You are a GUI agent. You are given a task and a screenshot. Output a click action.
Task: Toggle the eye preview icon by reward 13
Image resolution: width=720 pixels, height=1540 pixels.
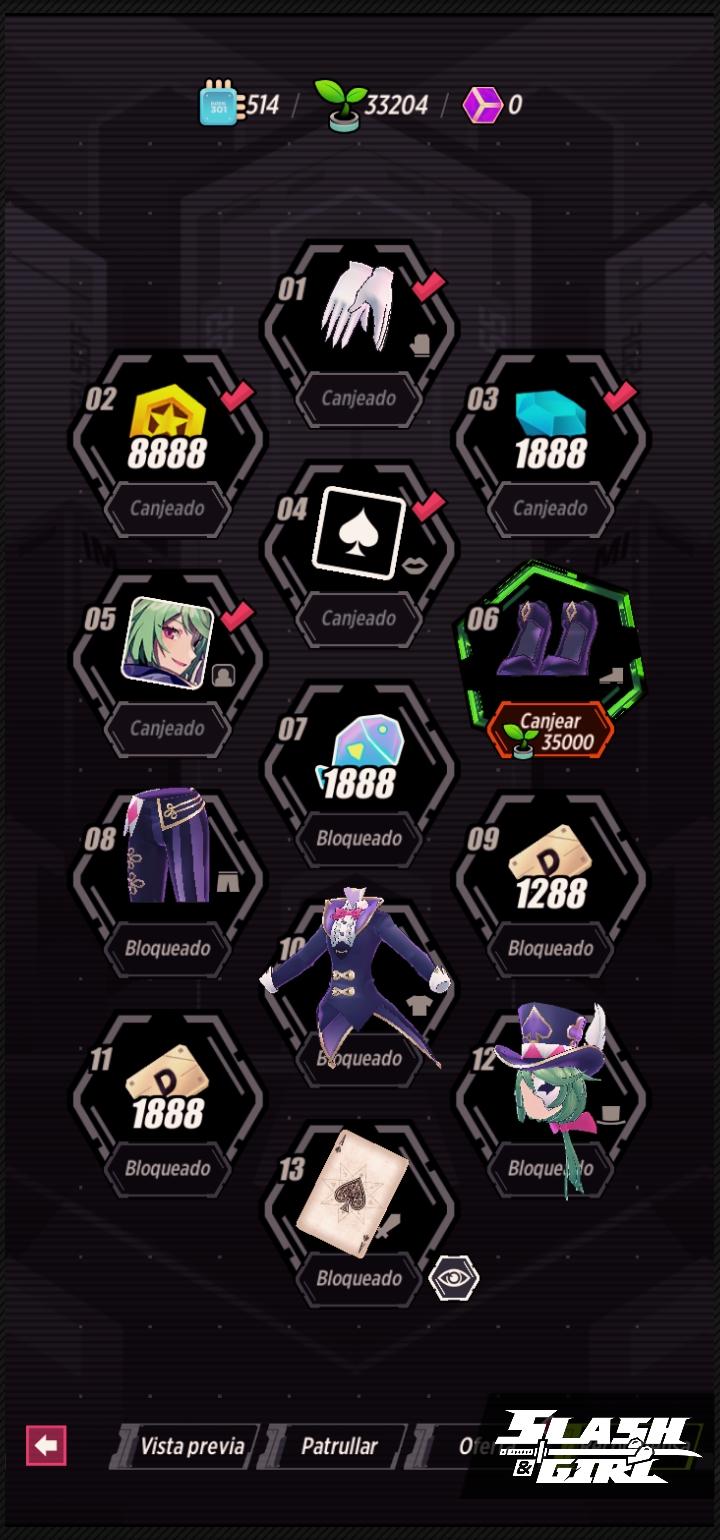pos(454,1277)
